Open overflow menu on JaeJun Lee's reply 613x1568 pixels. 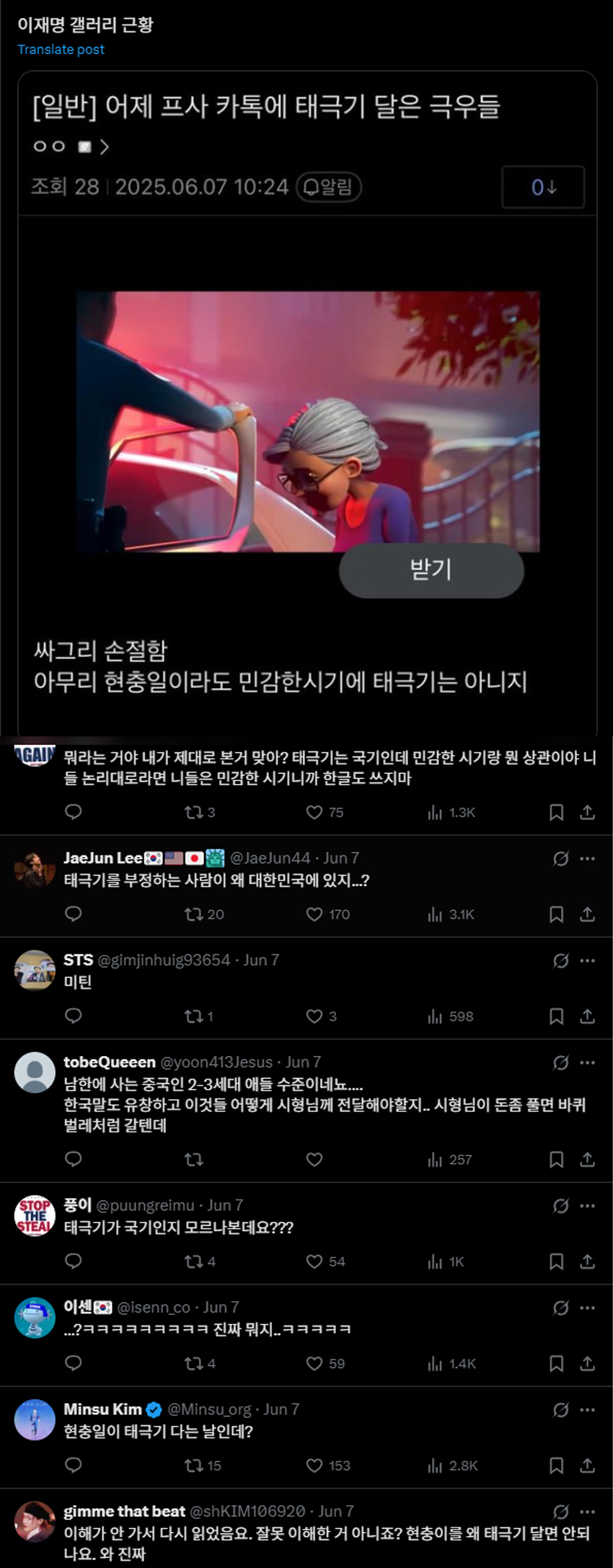click(588, 858)
